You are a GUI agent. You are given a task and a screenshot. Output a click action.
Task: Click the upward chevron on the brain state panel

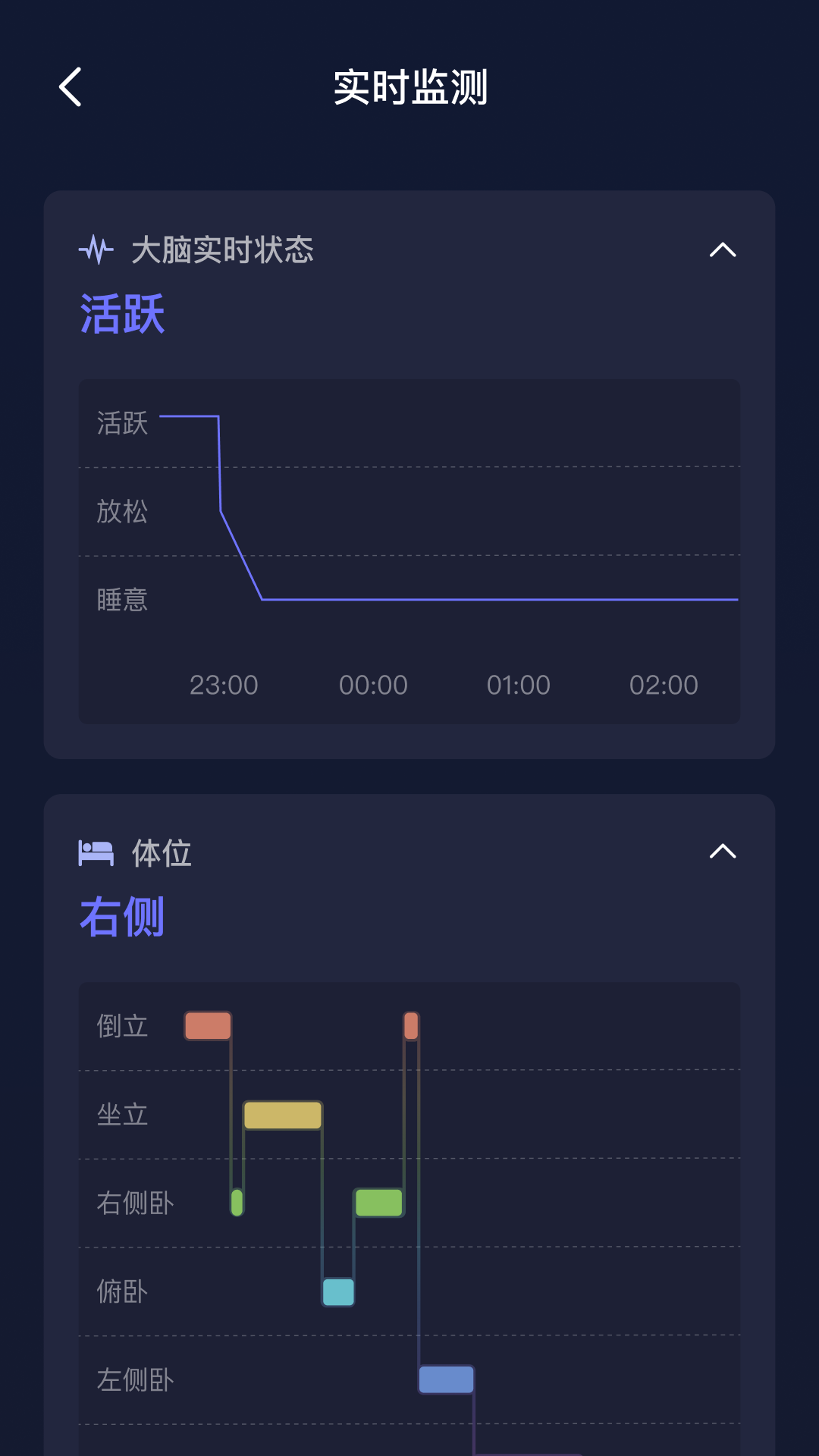pos(723,249)
